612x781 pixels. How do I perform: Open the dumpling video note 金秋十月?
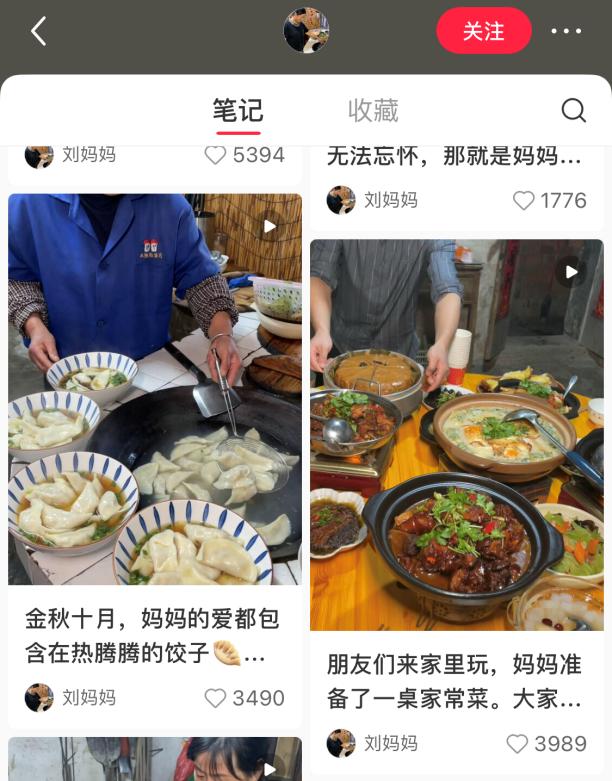tap(155, 390)
